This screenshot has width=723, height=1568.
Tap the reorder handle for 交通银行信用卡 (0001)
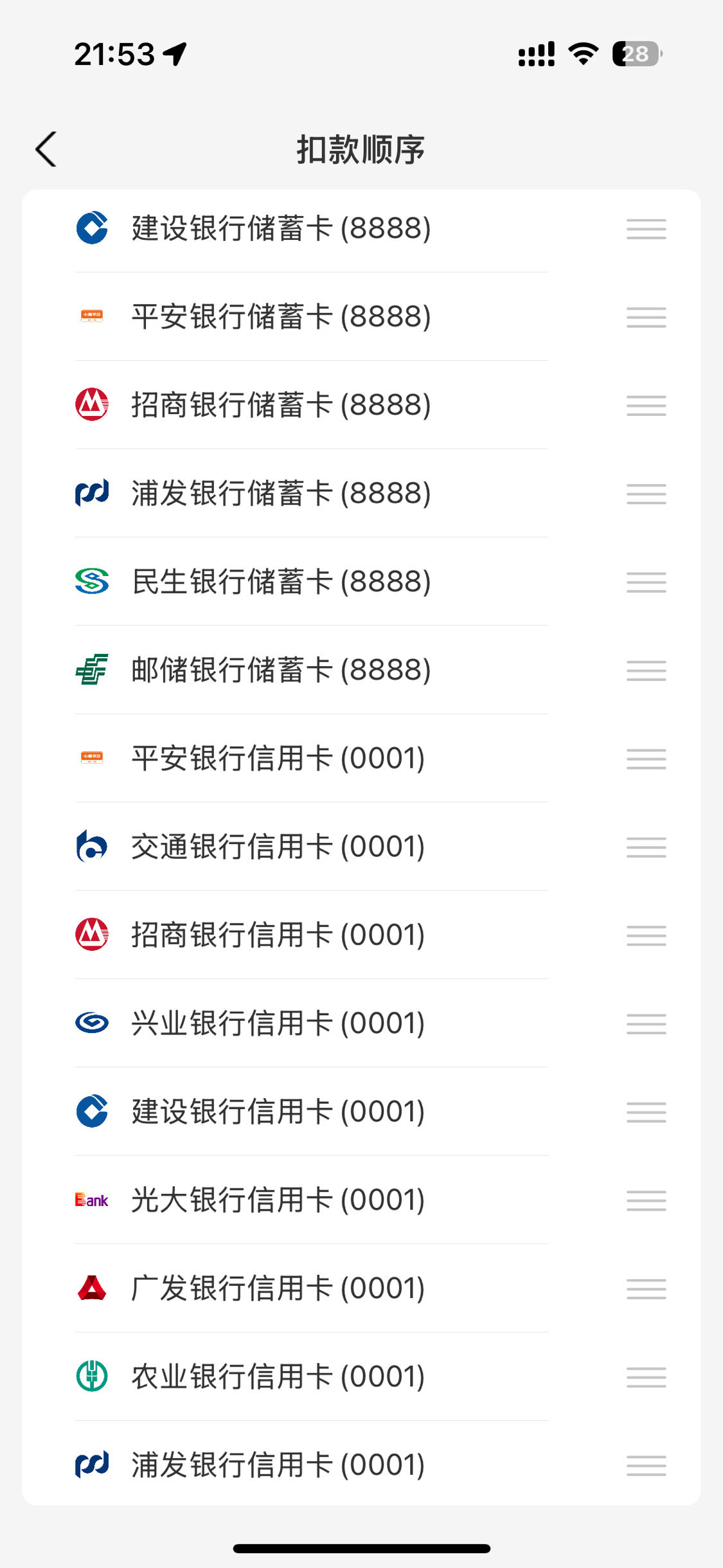pyautogui.click(x=646, y=847)
